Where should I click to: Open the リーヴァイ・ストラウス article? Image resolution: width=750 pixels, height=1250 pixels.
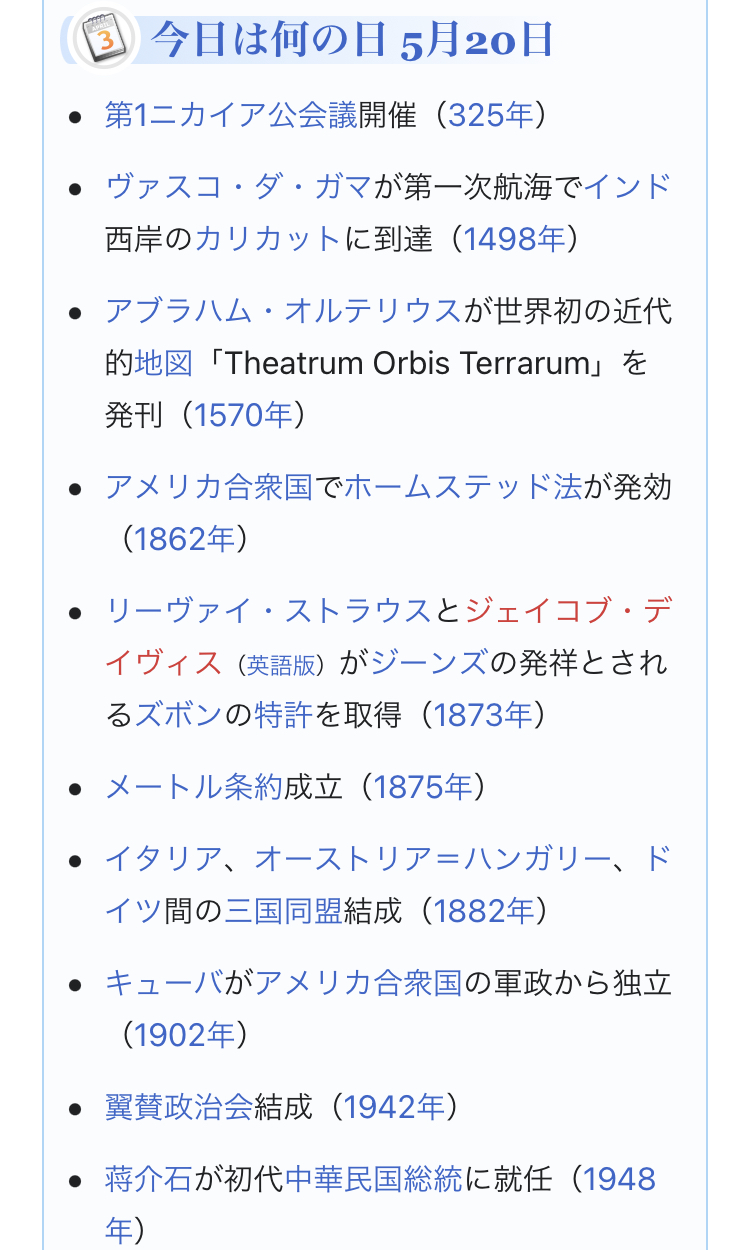click(267, 611)
